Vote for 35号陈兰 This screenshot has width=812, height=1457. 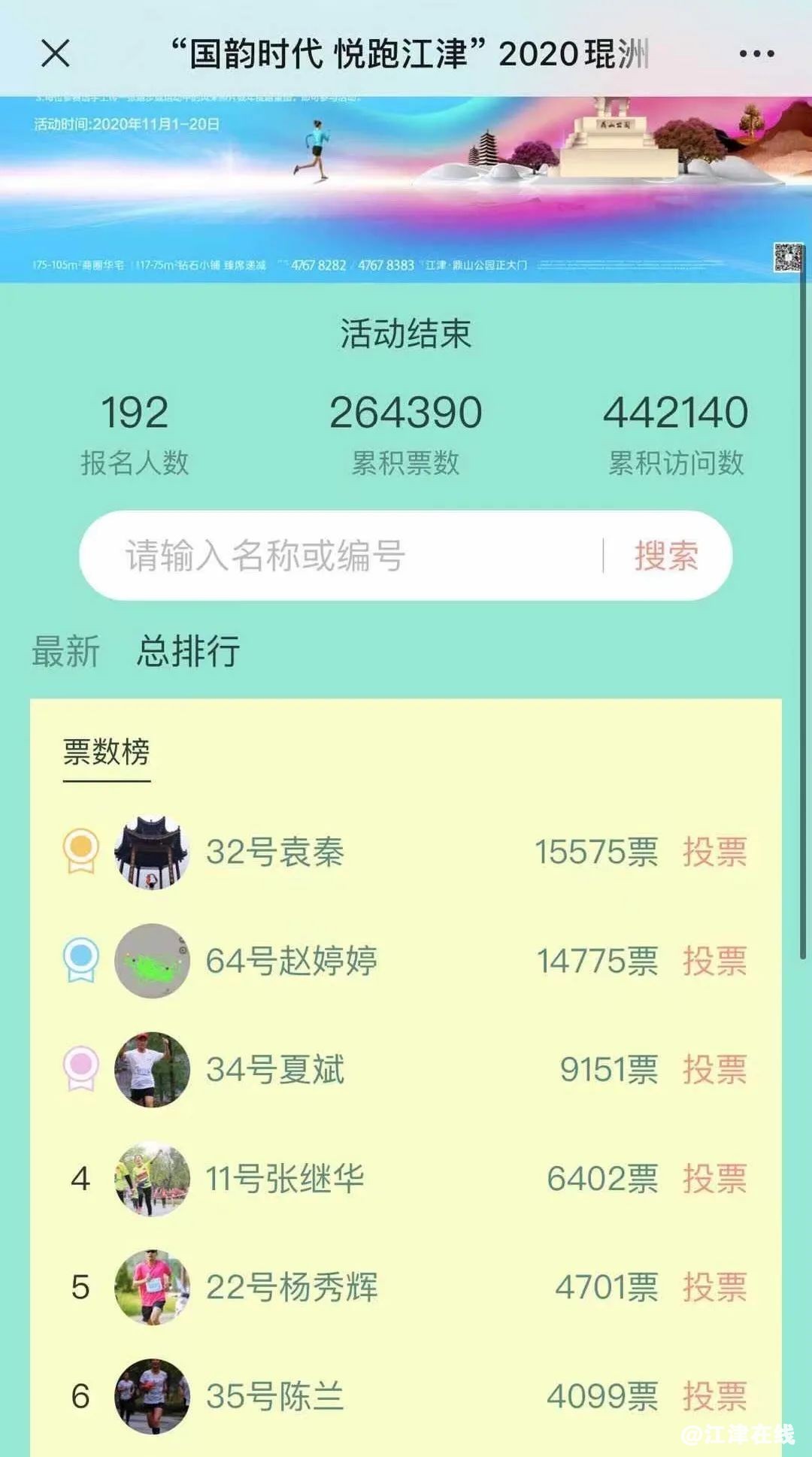714,1396
